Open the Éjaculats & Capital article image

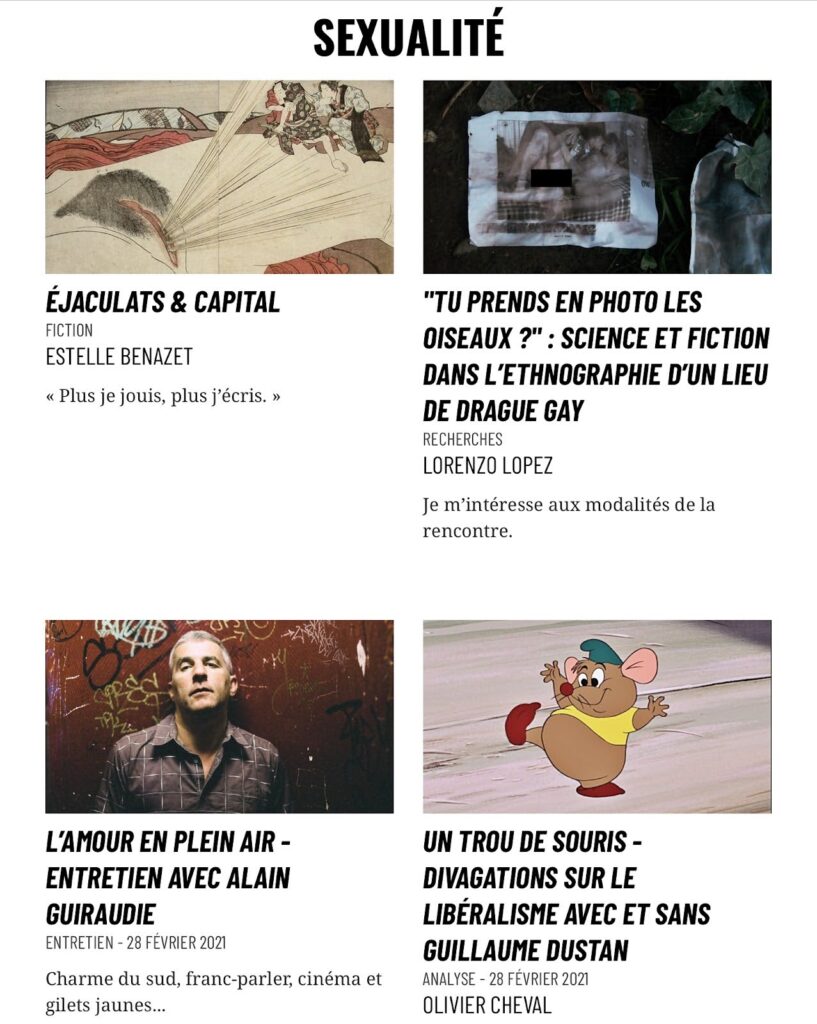tap(219, 177)
